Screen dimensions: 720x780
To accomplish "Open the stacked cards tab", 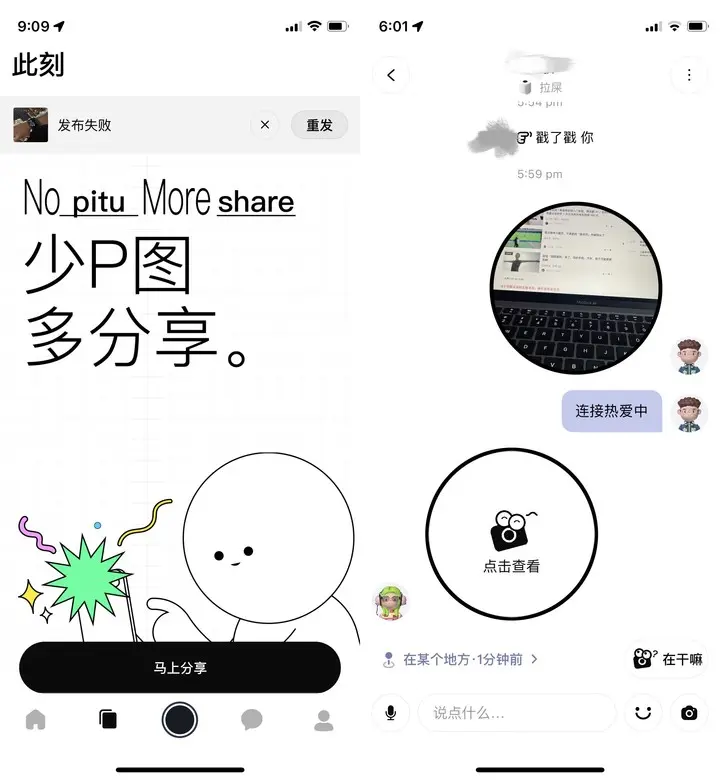I will [x=108, y=719].
